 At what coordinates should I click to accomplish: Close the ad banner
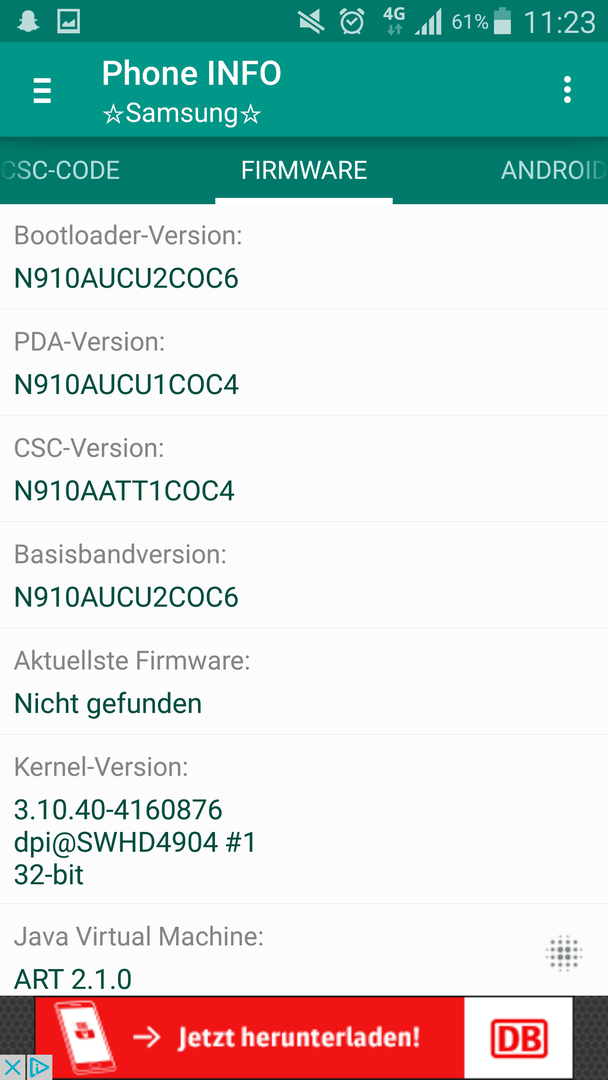(12, 1068)
